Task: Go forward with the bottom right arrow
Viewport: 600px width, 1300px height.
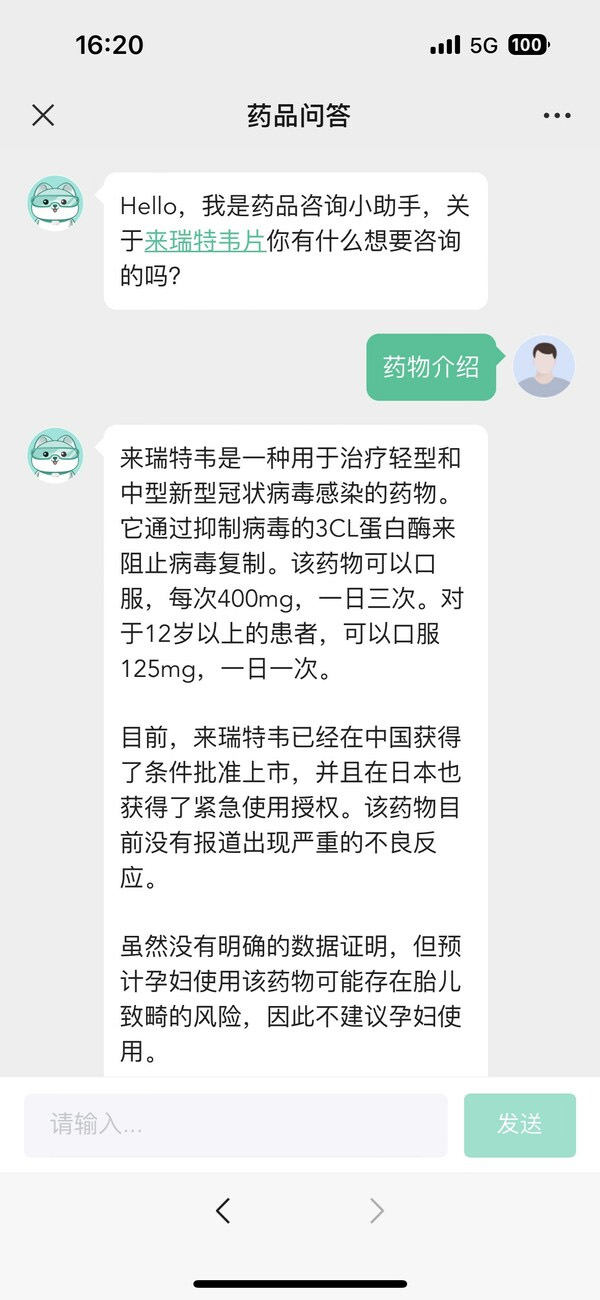Action: tap(377, 1211)
